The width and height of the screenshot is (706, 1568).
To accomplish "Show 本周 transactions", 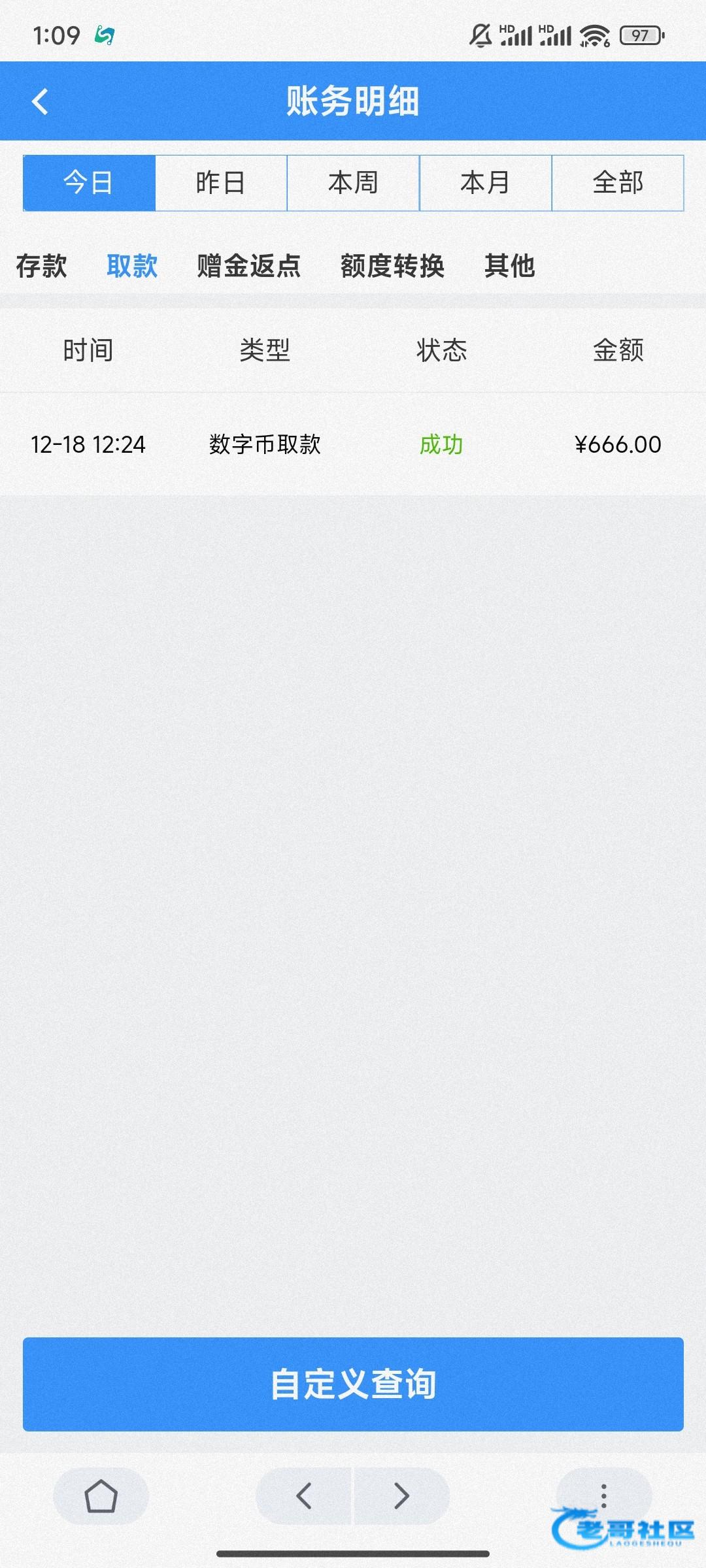I will click(353, 183).
